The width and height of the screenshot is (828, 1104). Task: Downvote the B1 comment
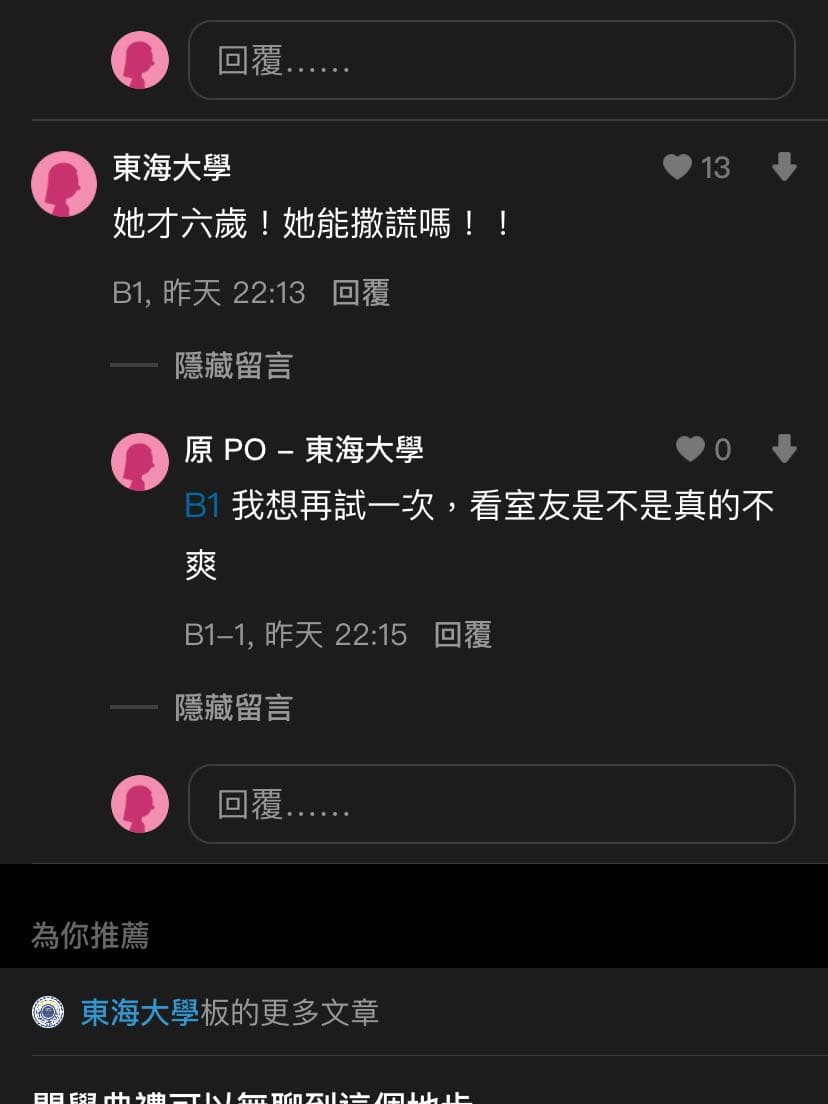point(784,167)
